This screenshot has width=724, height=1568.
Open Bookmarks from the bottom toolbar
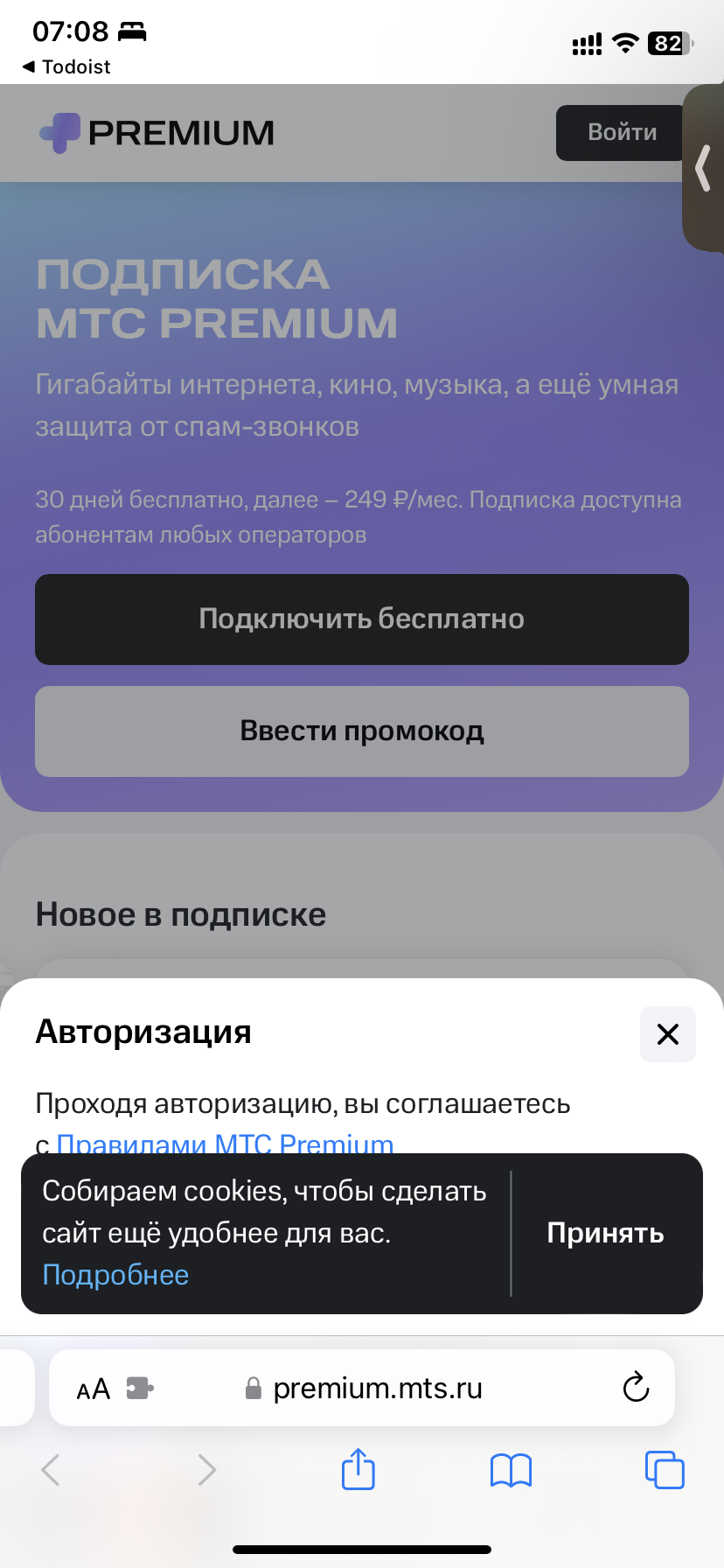point(511,1470)
